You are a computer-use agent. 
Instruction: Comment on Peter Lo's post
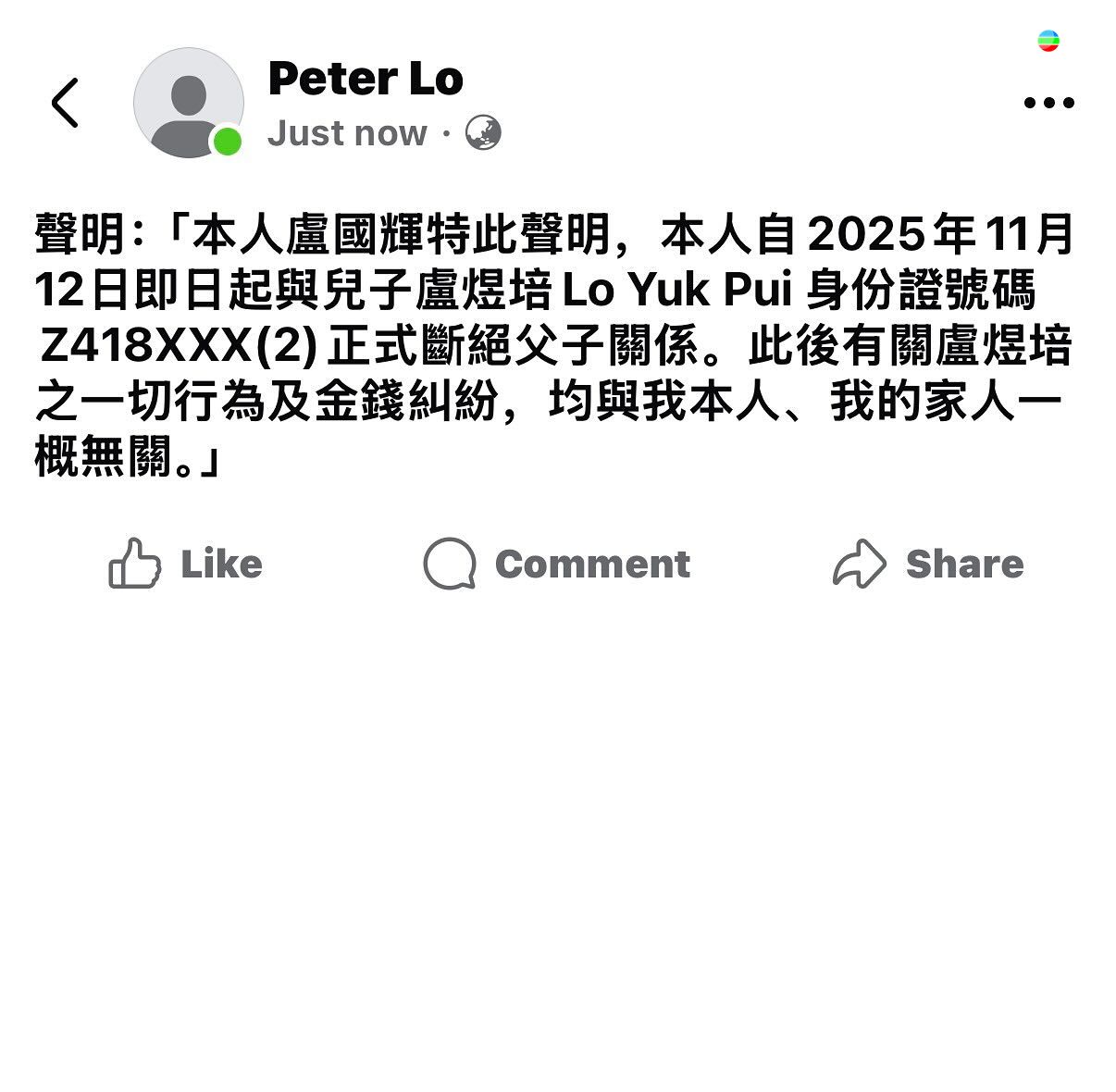coord(557,564)
